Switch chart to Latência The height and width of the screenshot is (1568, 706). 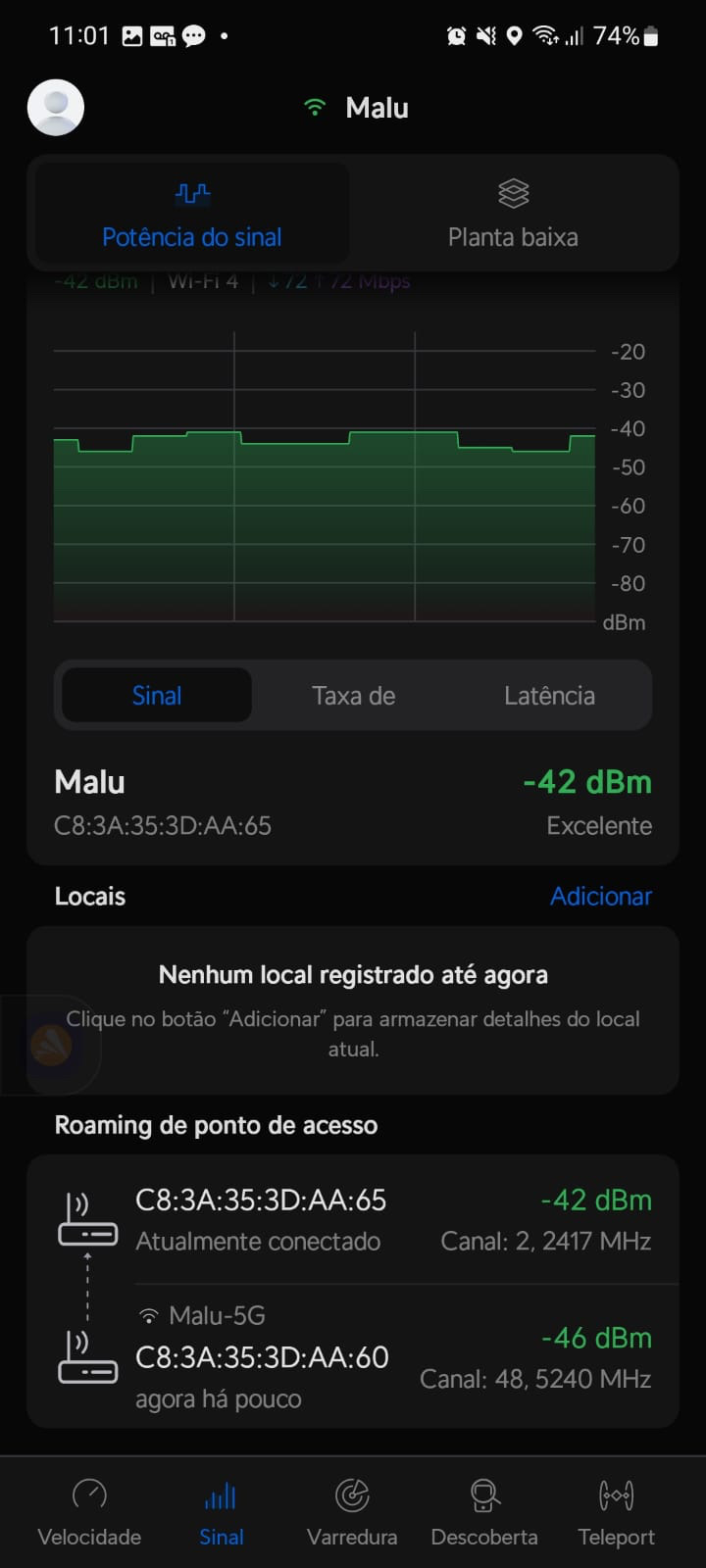click(x=549, y=696)
